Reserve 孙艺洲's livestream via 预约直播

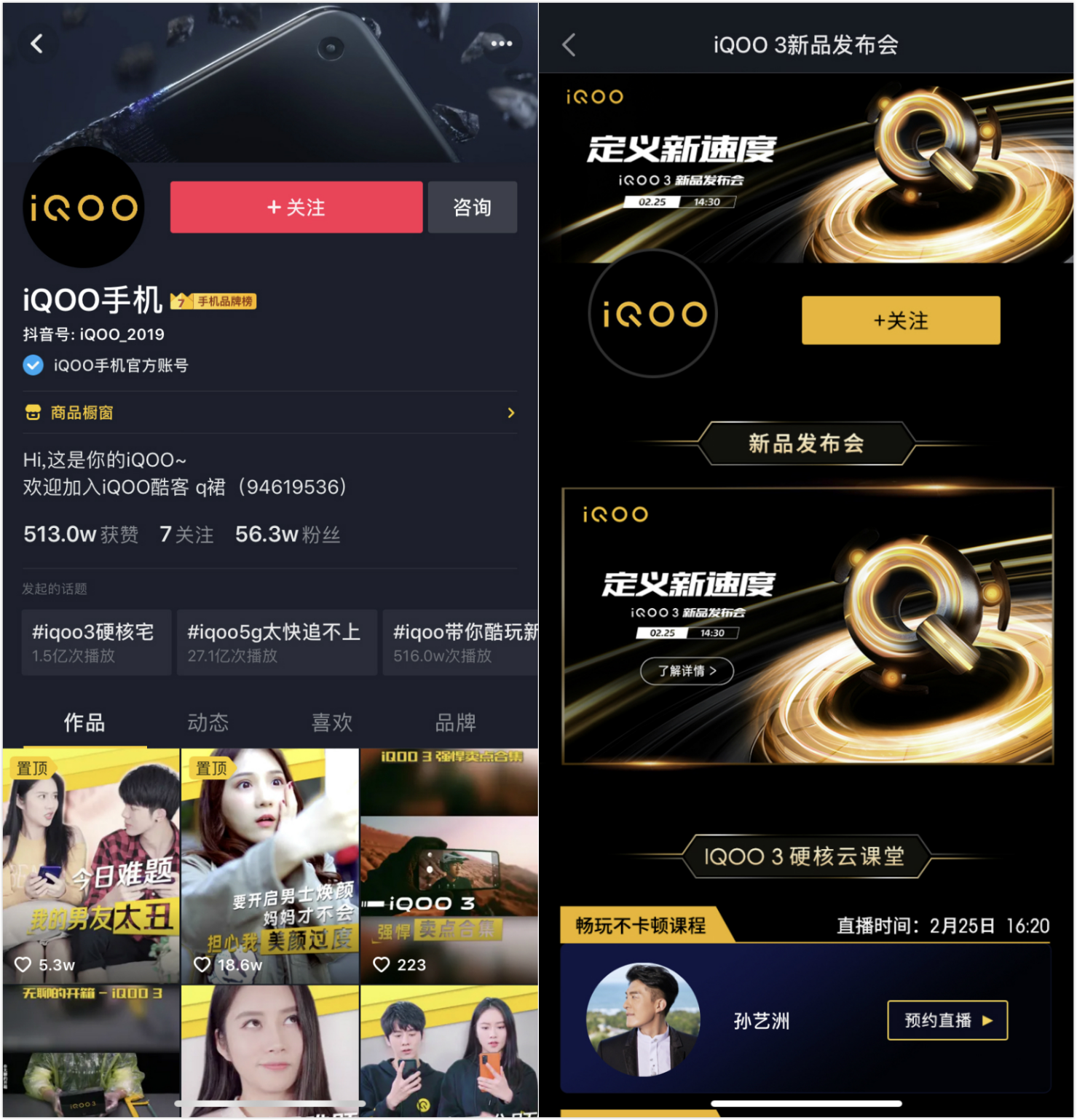click(947, 1020)
